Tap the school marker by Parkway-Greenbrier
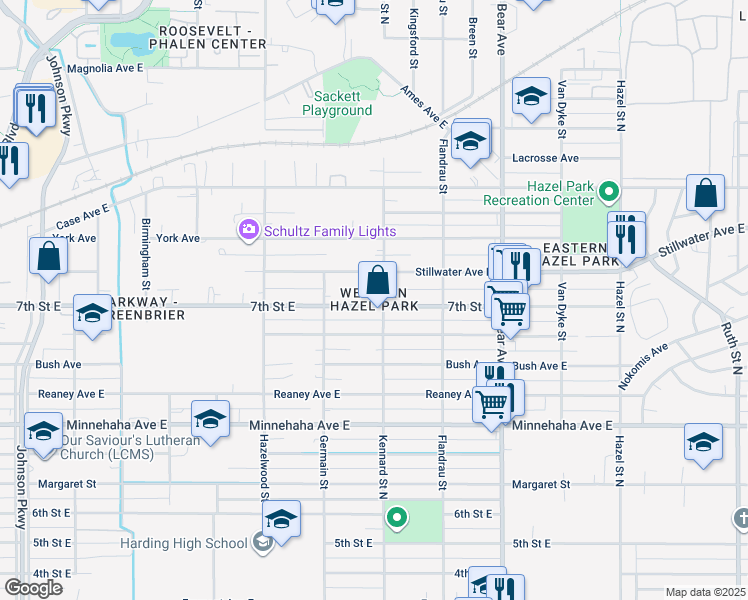The width and height of the screenshot is (748, 600). click(92, 314)
